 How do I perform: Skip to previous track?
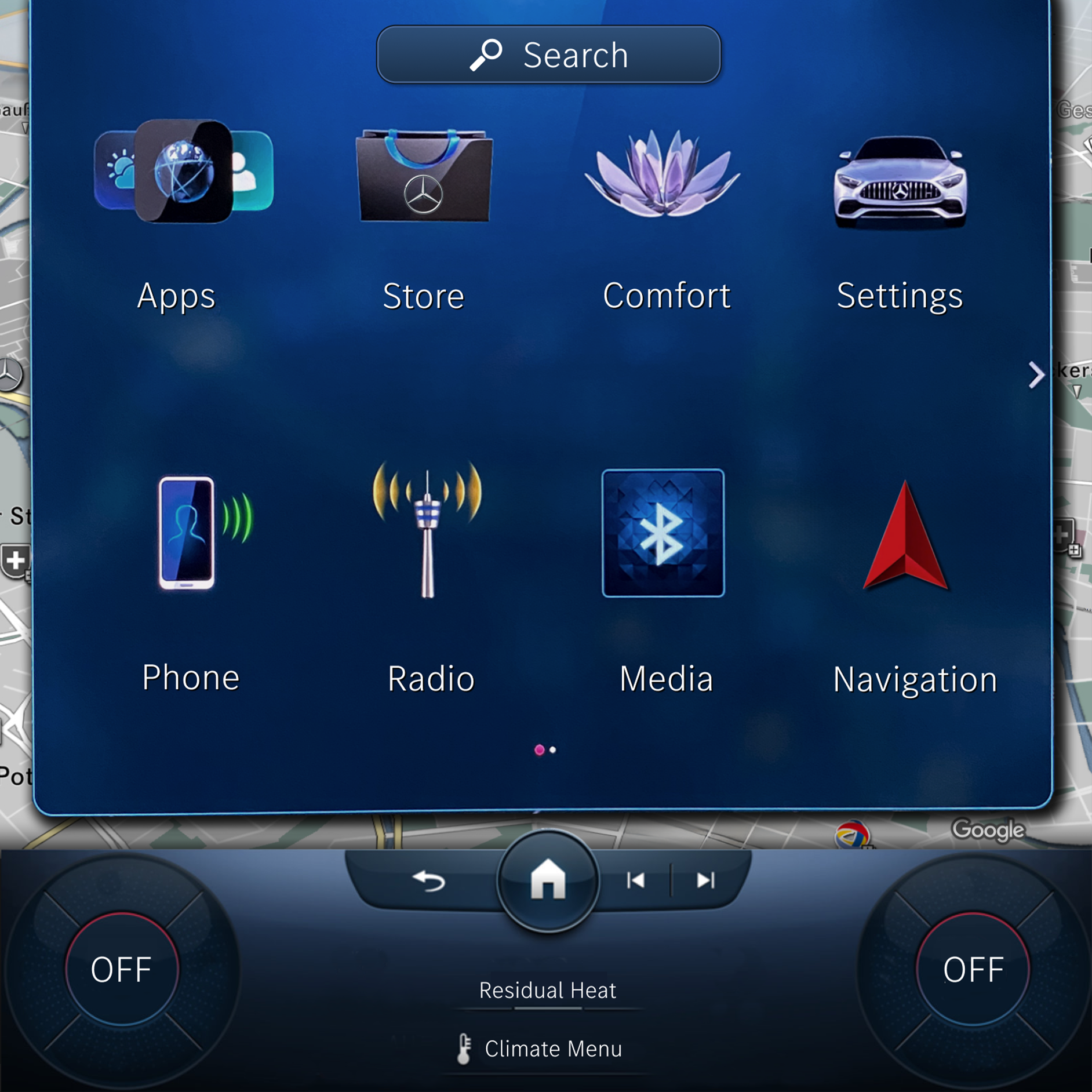pyautogui.click(x=636, y=880)
